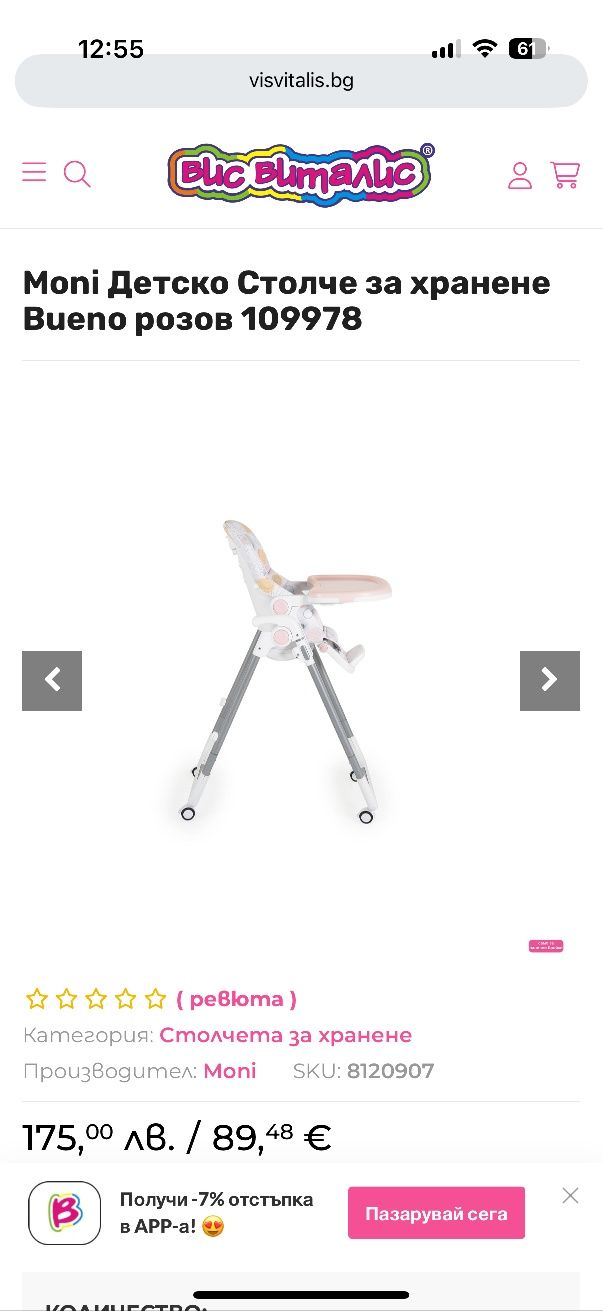603x1311 pixels.
Task: View the shopping cart
Action: coord(565,175)
